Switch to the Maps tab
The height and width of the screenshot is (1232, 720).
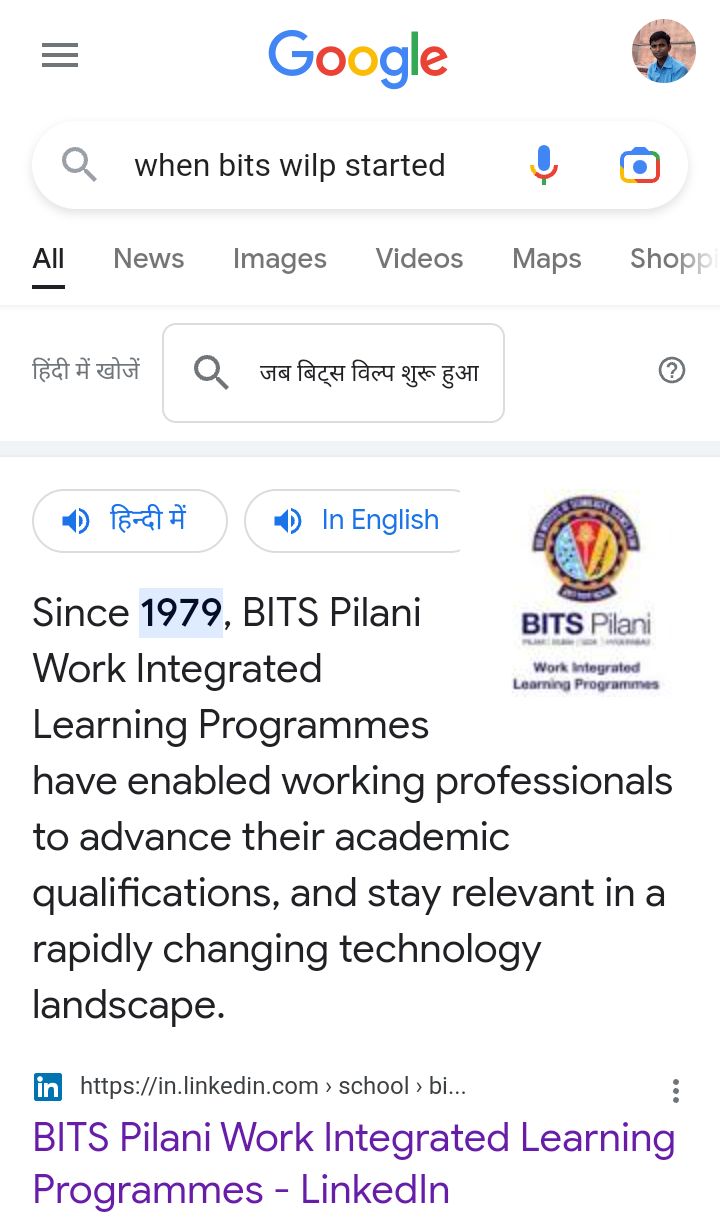(546, 259)
